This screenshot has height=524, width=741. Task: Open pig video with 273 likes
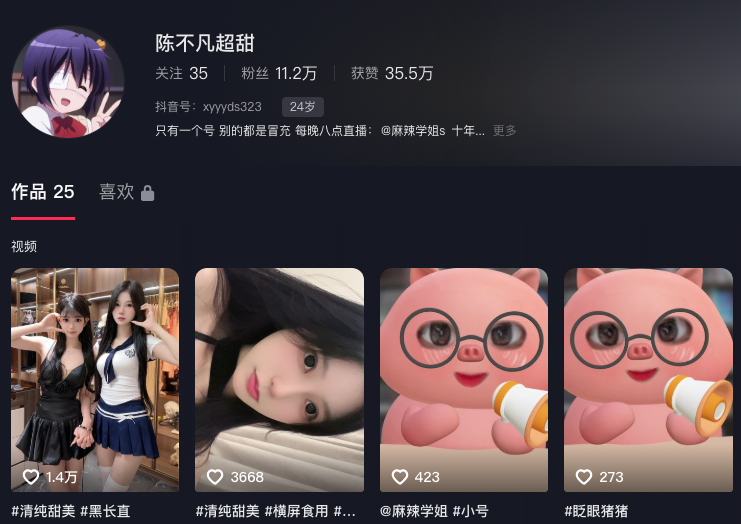648,378
